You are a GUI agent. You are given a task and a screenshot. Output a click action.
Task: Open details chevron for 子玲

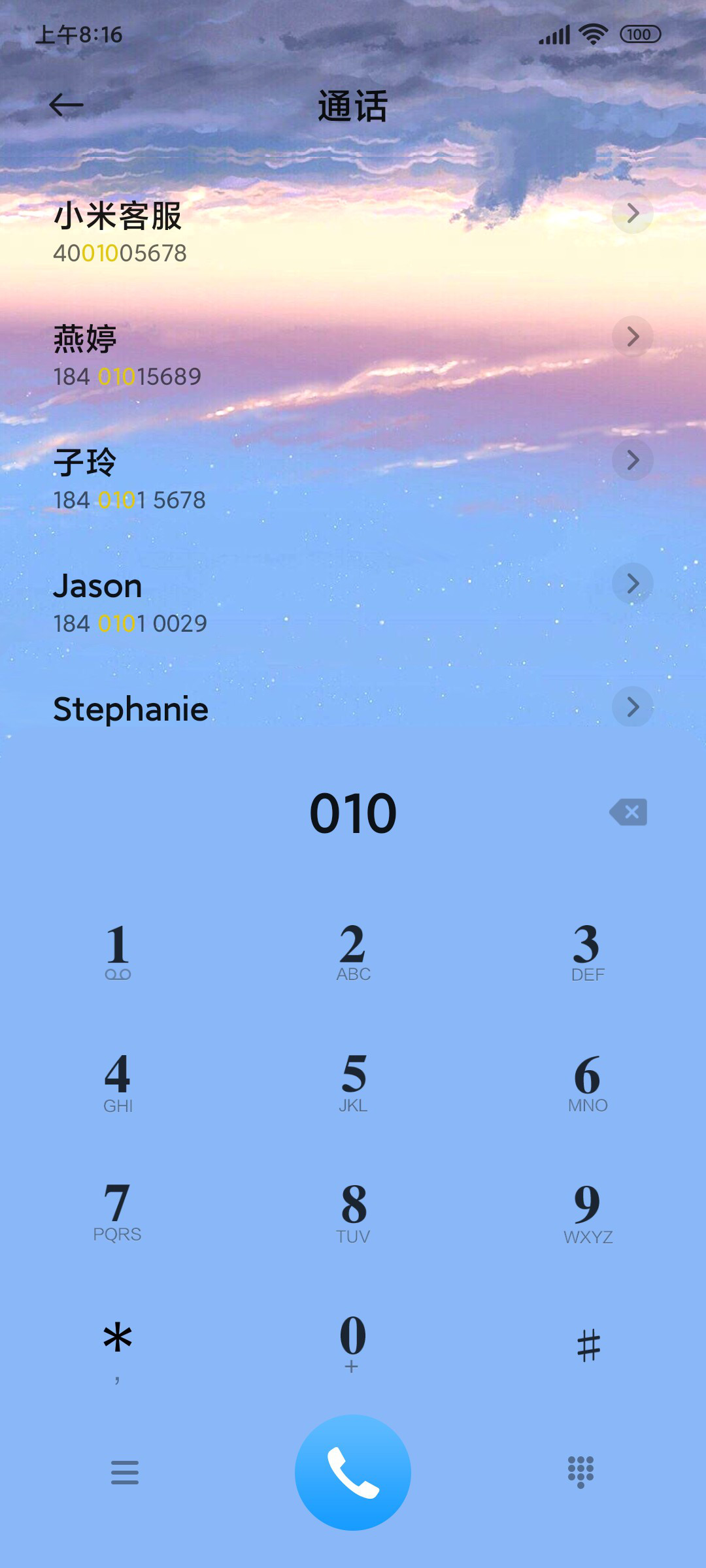pos(632,460)
